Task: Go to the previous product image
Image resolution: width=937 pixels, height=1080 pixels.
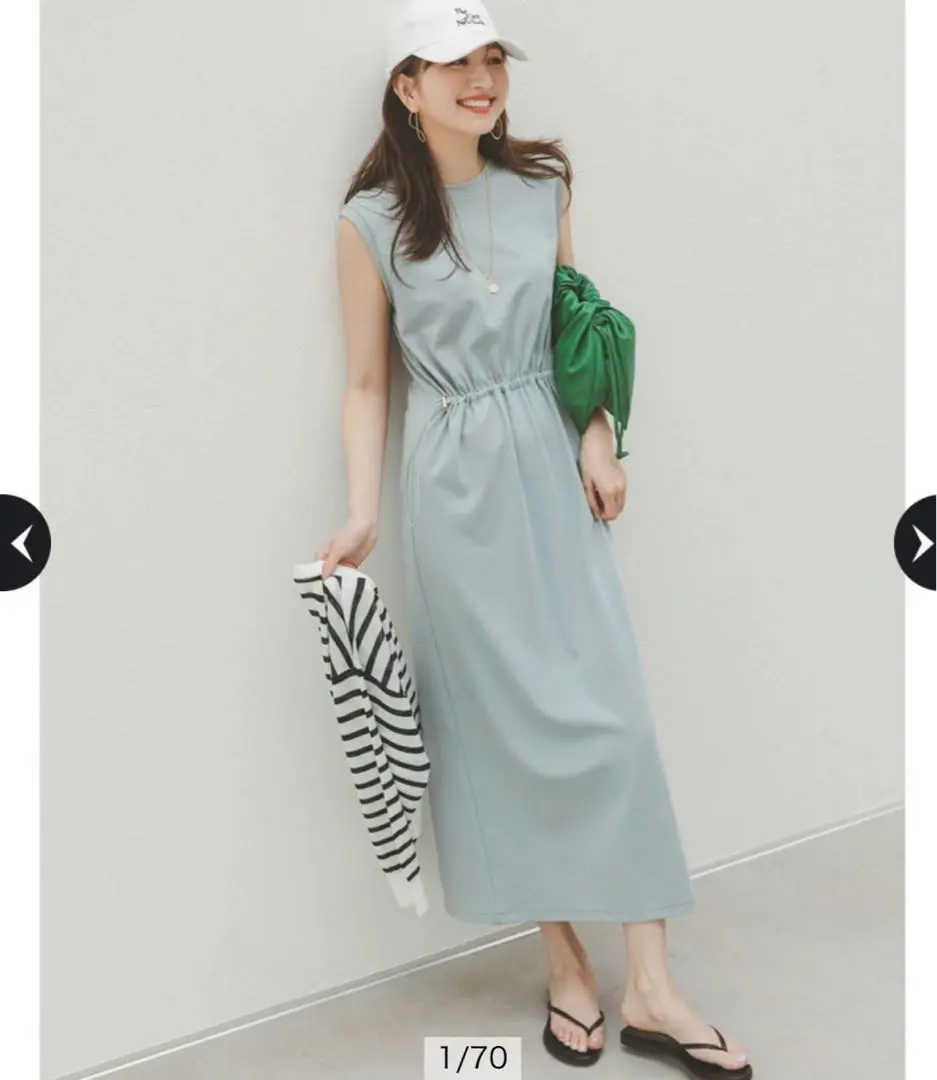Action: pyautogui.click(x=22, y=543)
